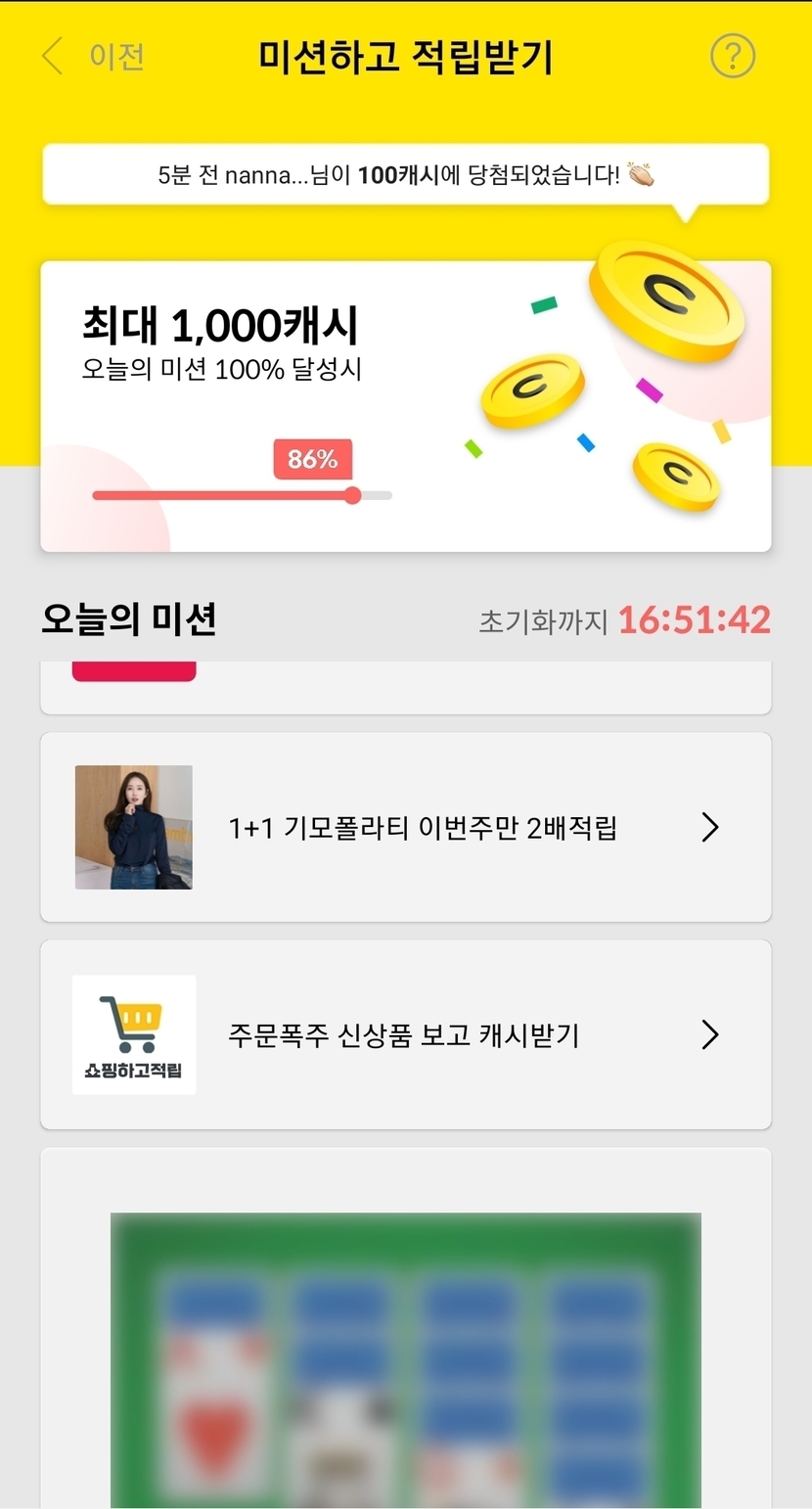This screenshot has width=812, height=1509.
Task: Open the 1+1 기모폴라티 2배적립 mission
Action: click(x=405, y=828)
